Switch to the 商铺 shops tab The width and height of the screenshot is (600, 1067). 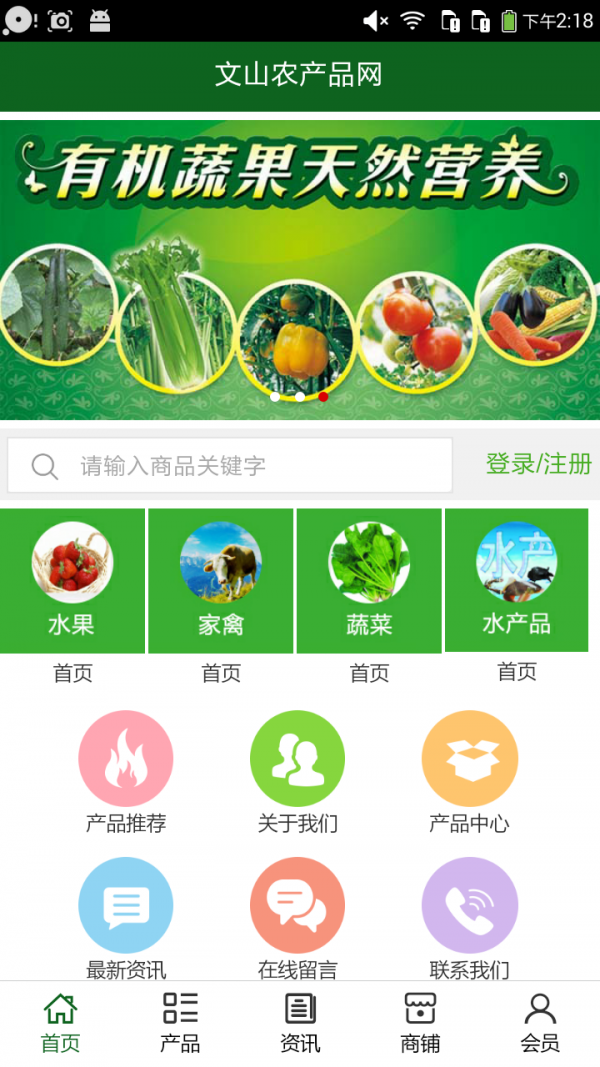(420, 1023)
